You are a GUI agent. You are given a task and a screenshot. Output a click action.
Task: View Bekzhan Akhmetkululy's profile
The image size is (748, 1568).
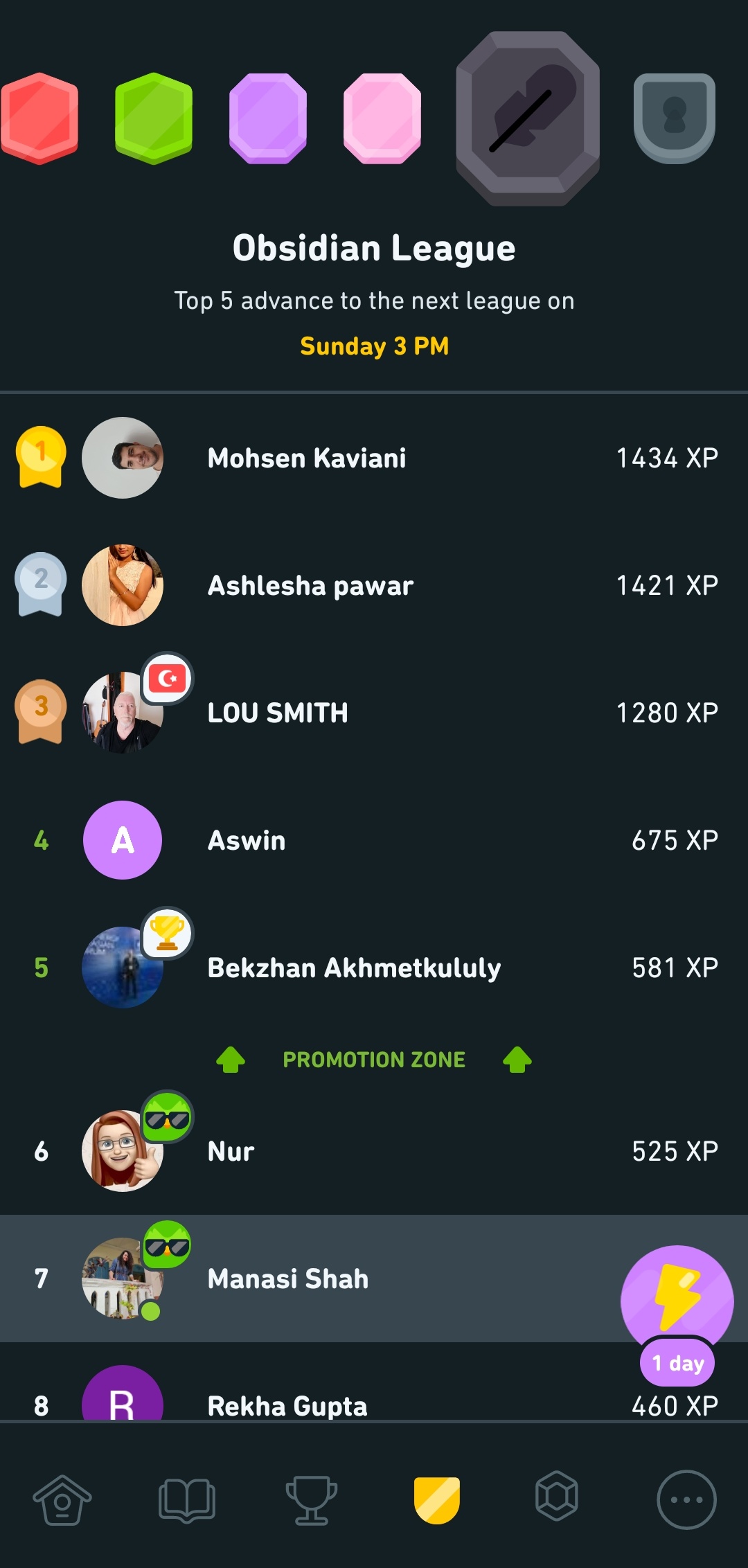pos(374,968)
